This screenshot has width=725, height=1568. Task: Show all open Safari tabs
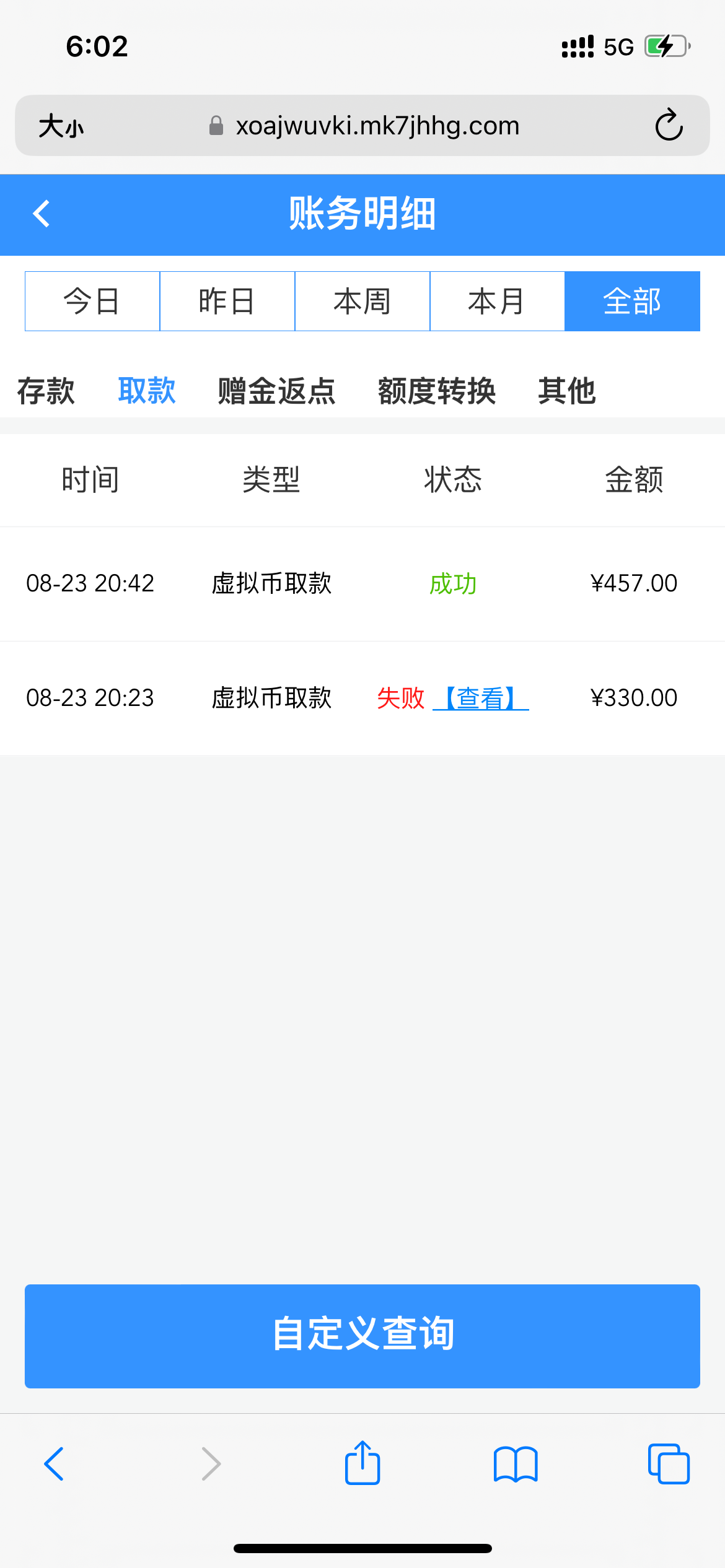669,1463
